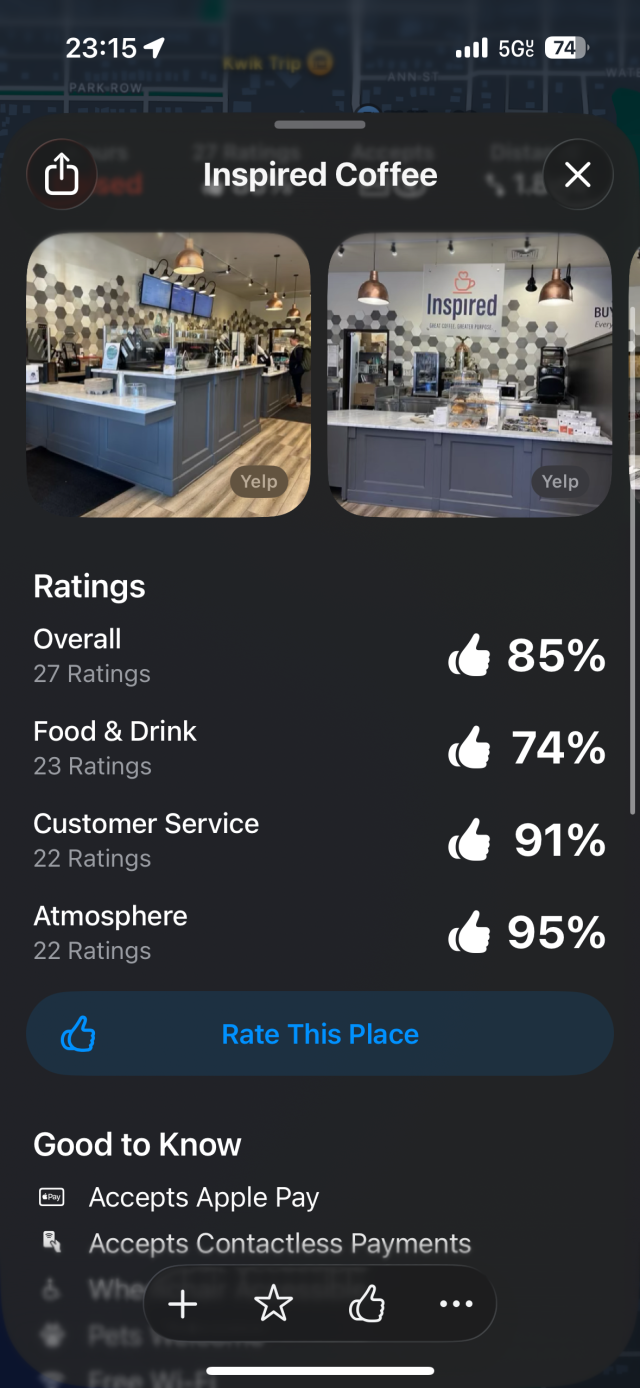The width and height of the screenshot is (640, 1388).
Task: Share the Inspired Coffee place card
Action: [62, 175]
